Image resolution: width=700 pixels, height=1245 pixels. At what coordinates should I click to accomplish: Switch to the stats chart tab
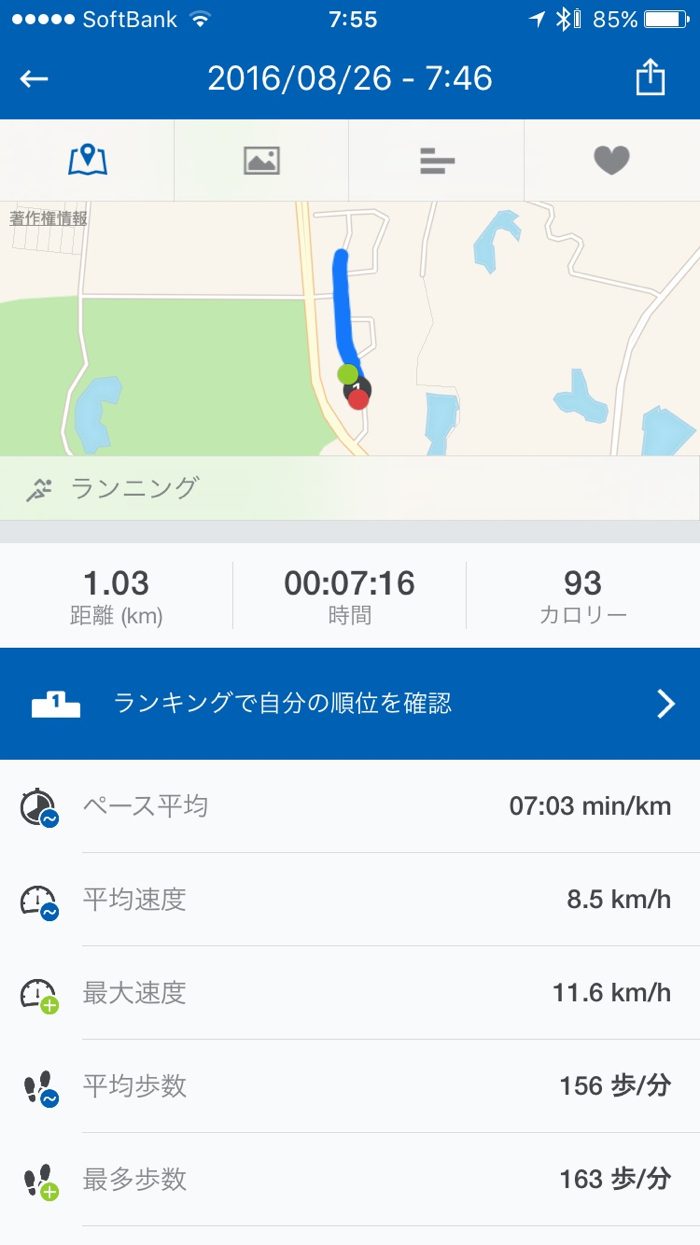coord(437,160)
